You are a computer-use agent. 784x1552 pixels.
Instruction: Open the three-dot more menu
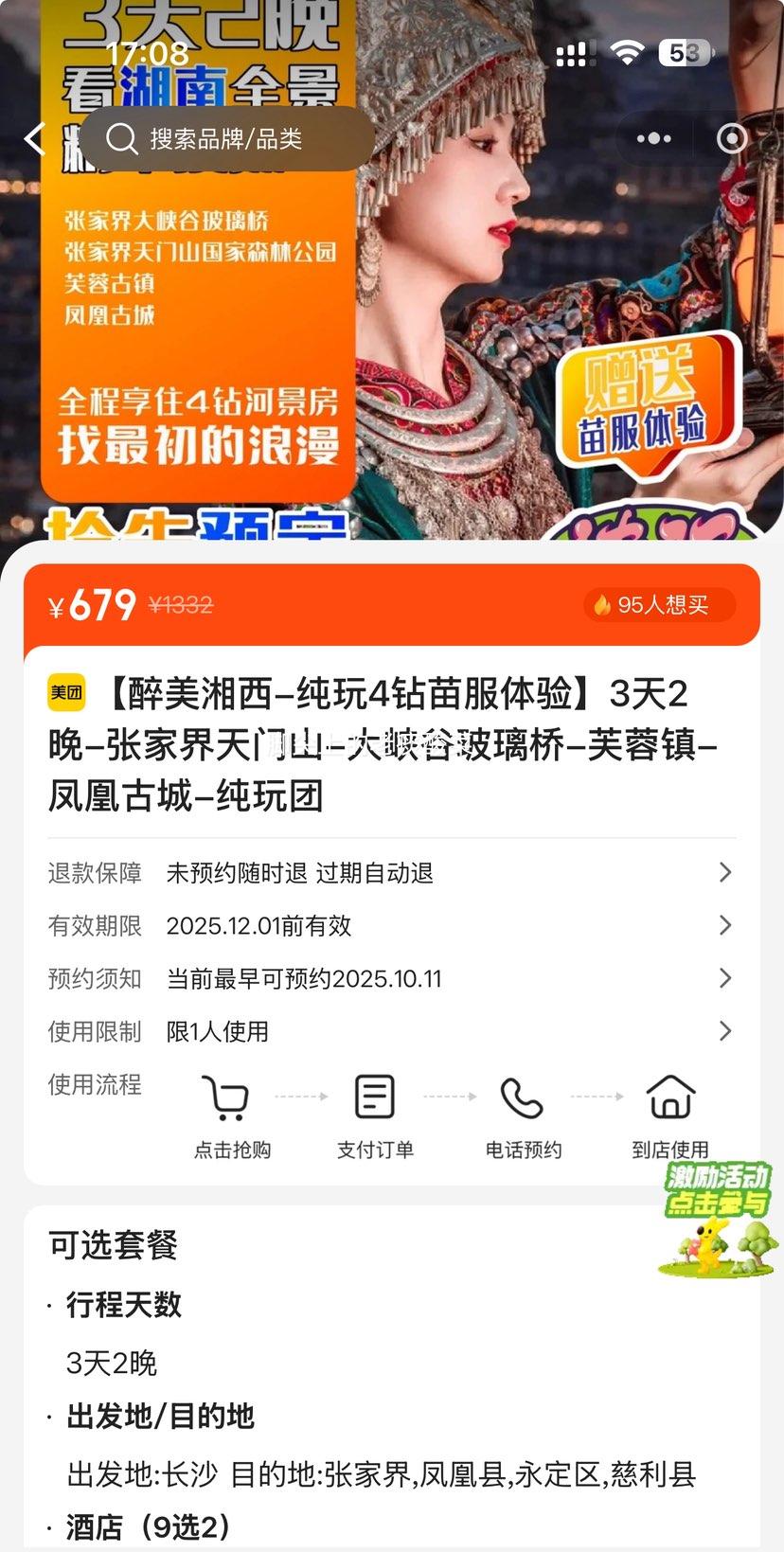click(653, 139)
